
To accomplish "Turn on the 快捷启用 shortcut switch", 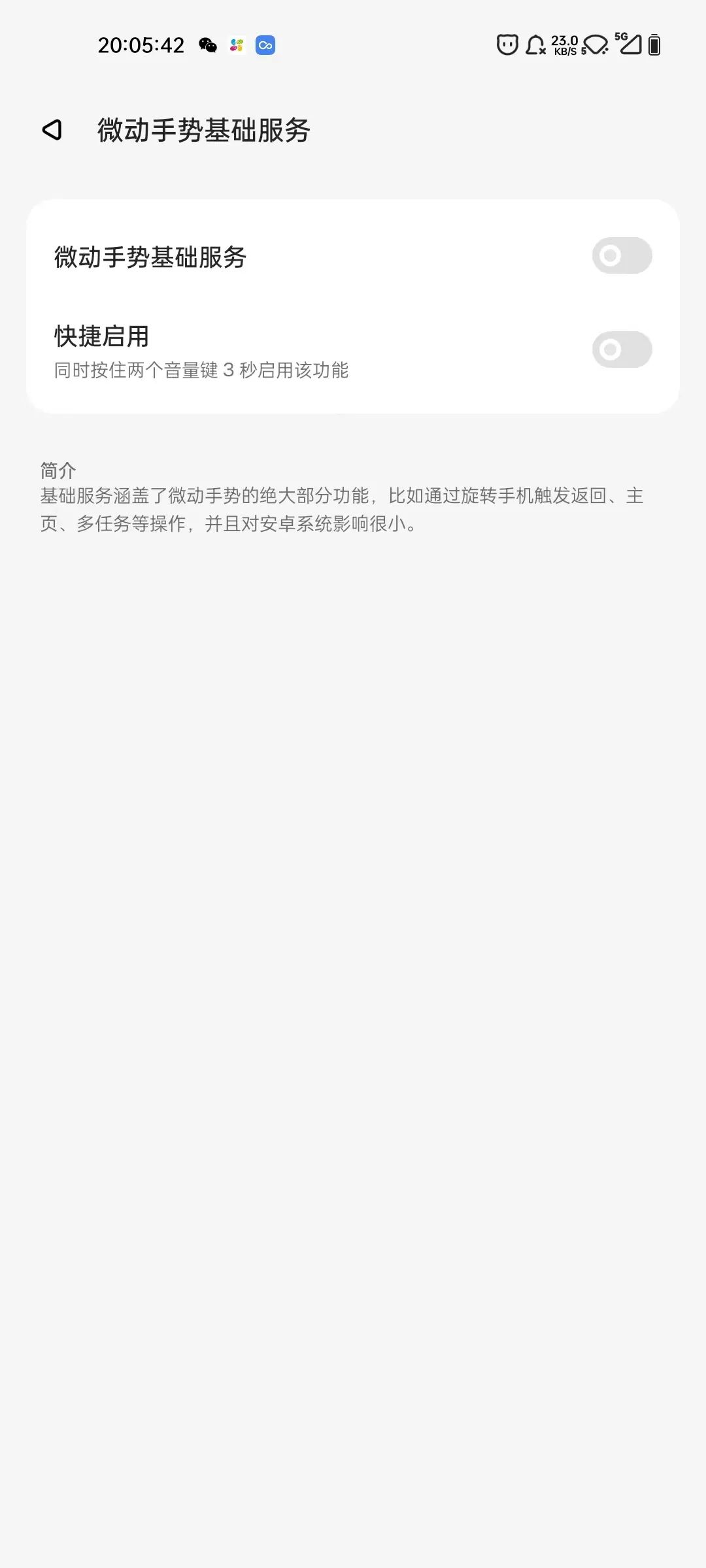I will click(622, 350).
